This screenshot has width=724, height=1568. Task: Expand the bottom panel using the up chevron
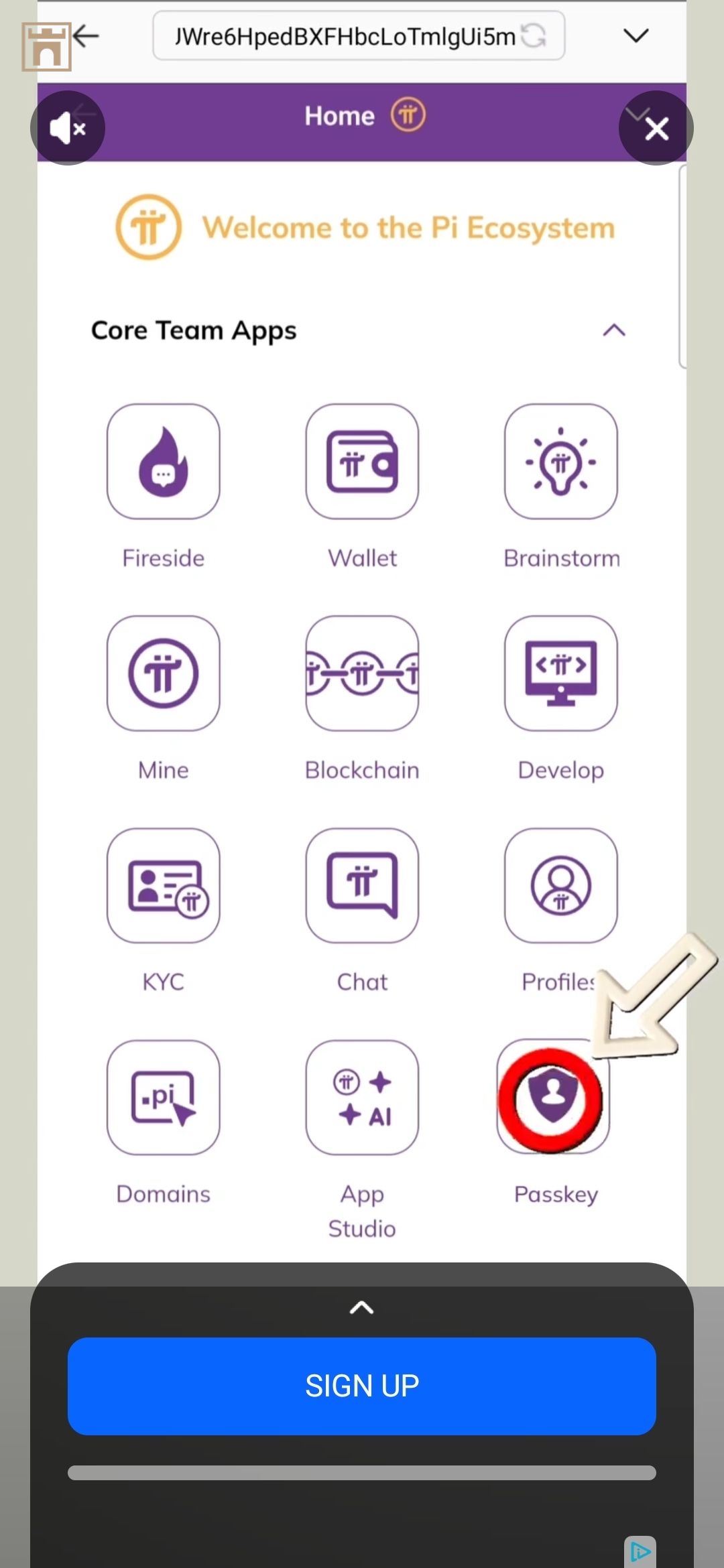(362, 1307)
